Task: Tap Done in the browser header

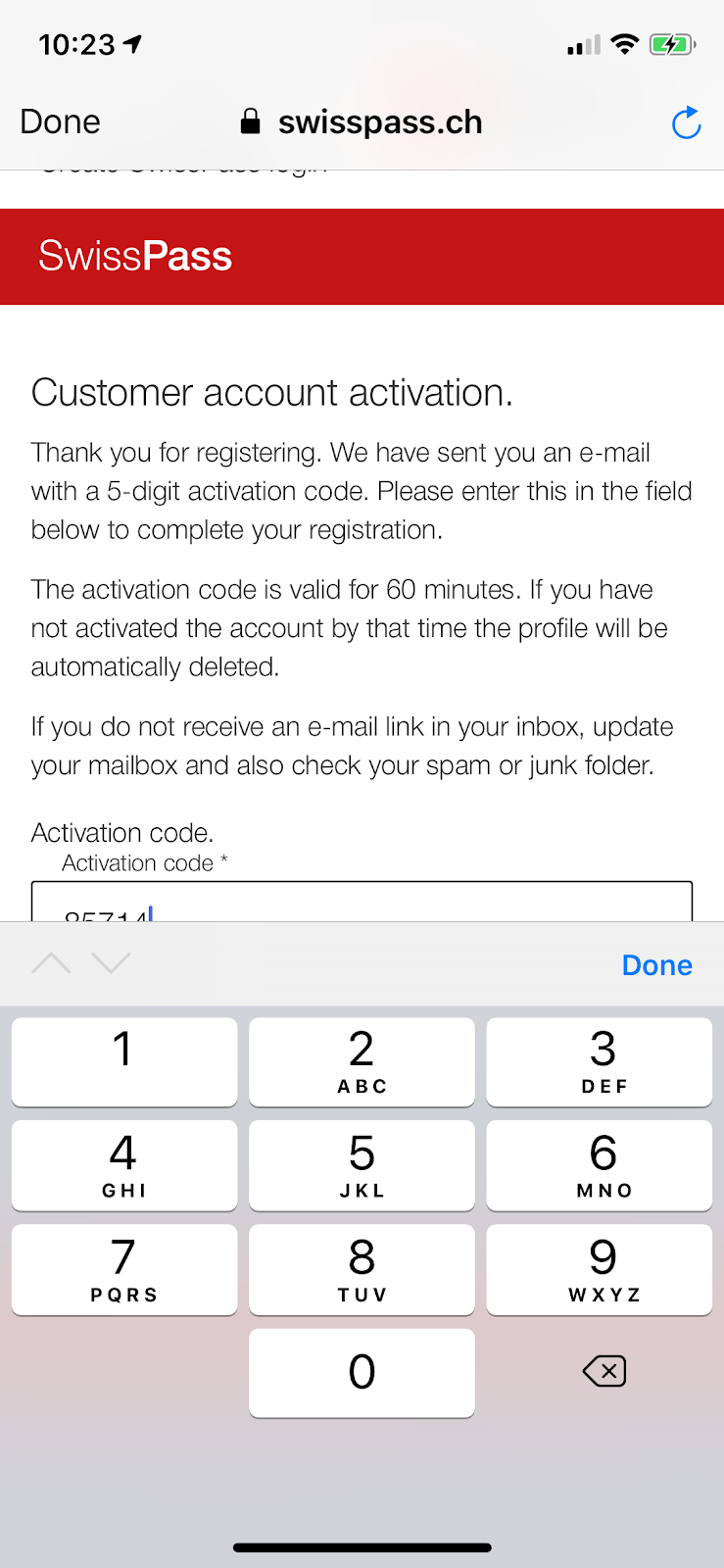Action: click(x=60, y=122)
